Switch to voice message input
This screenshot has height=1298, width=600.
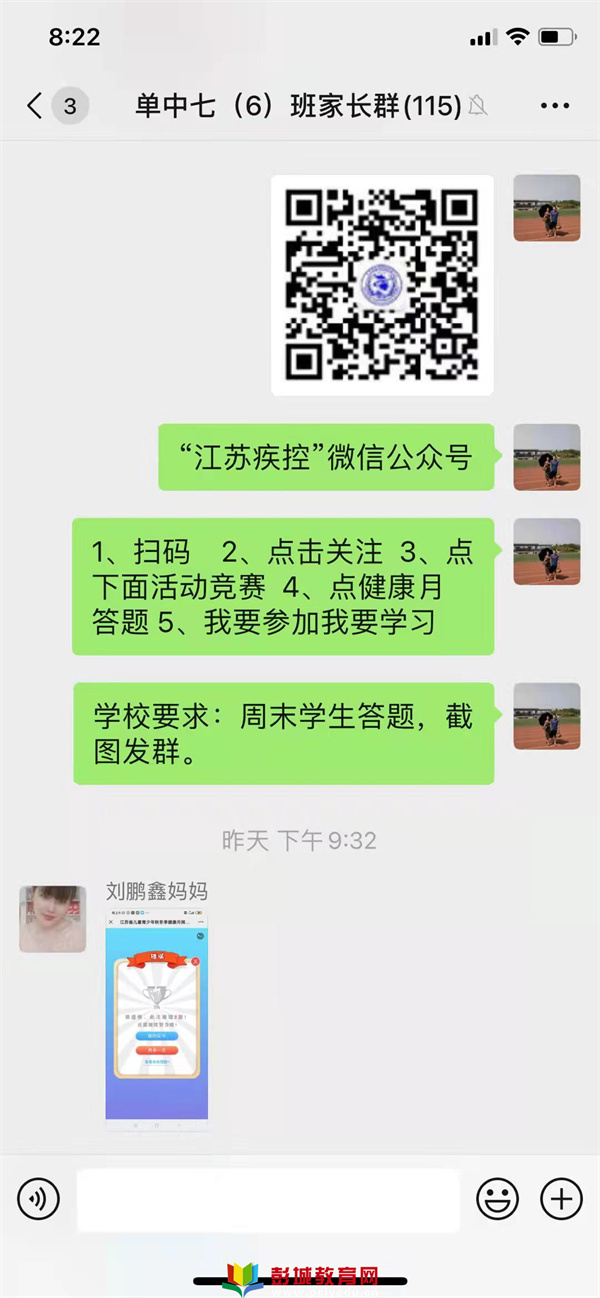click(x=39, y=1197)
